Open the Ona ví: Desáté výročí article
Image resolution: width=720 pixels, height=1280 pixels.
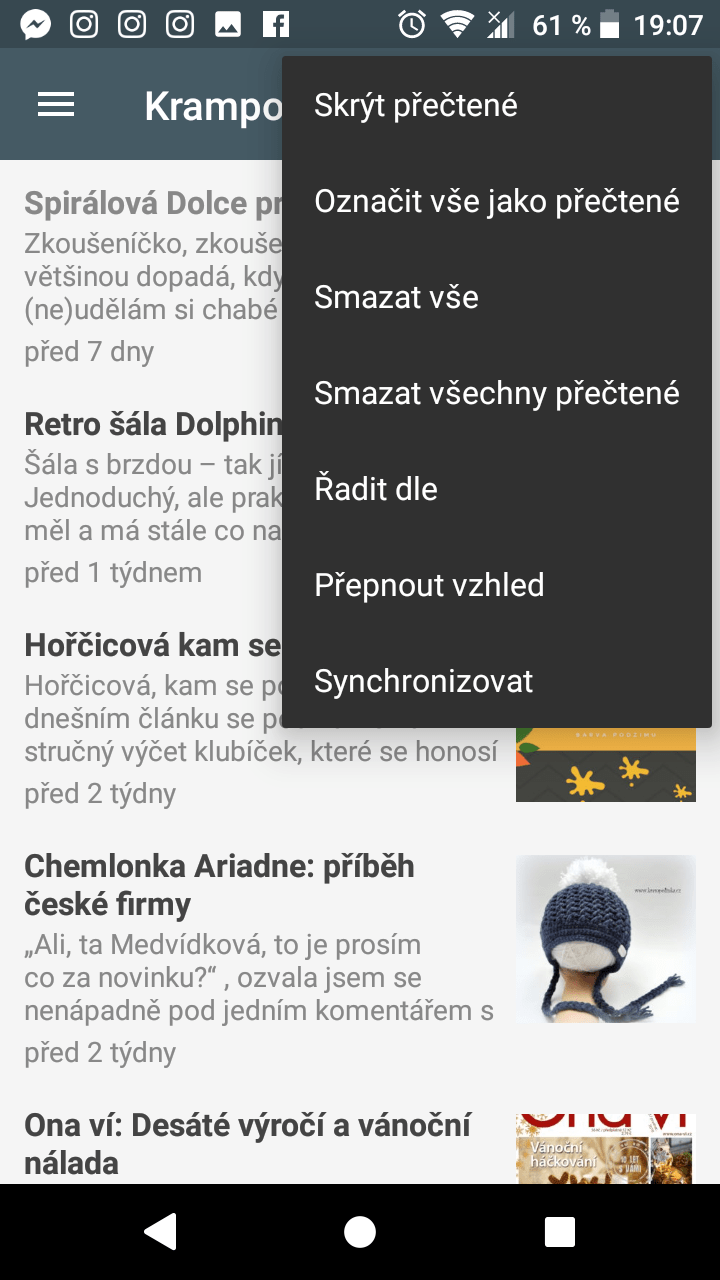pos(360,1144)
